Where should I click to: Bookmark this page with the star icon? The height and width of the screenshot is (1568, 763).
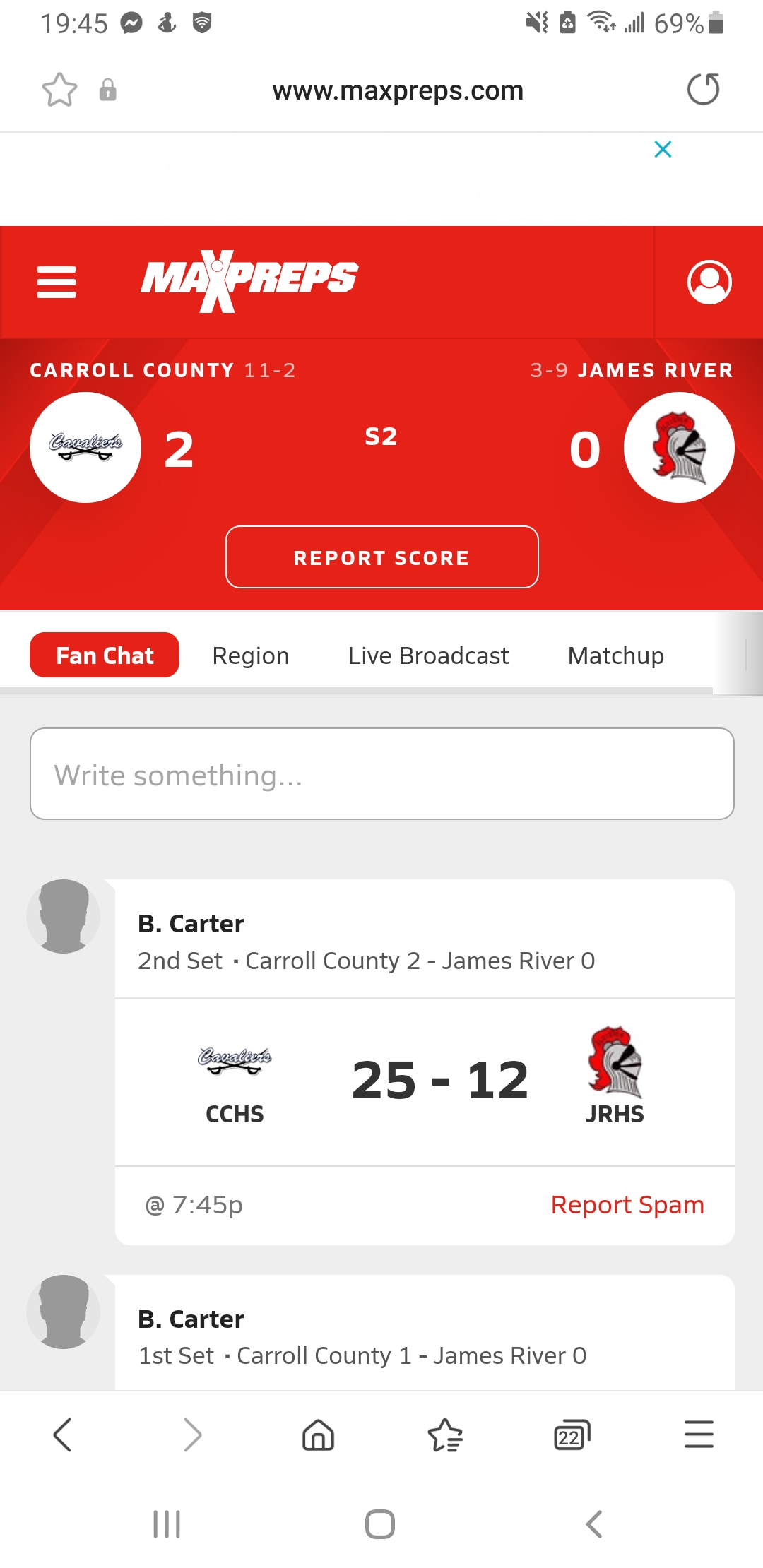click(59, 90)
